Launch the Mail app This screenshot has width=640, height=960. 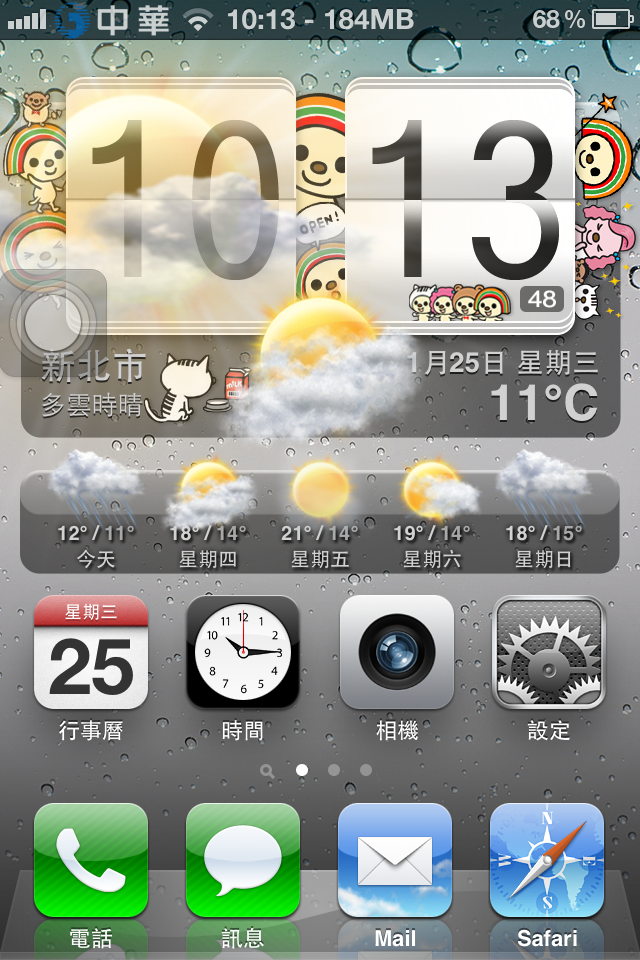coord(396,860)
